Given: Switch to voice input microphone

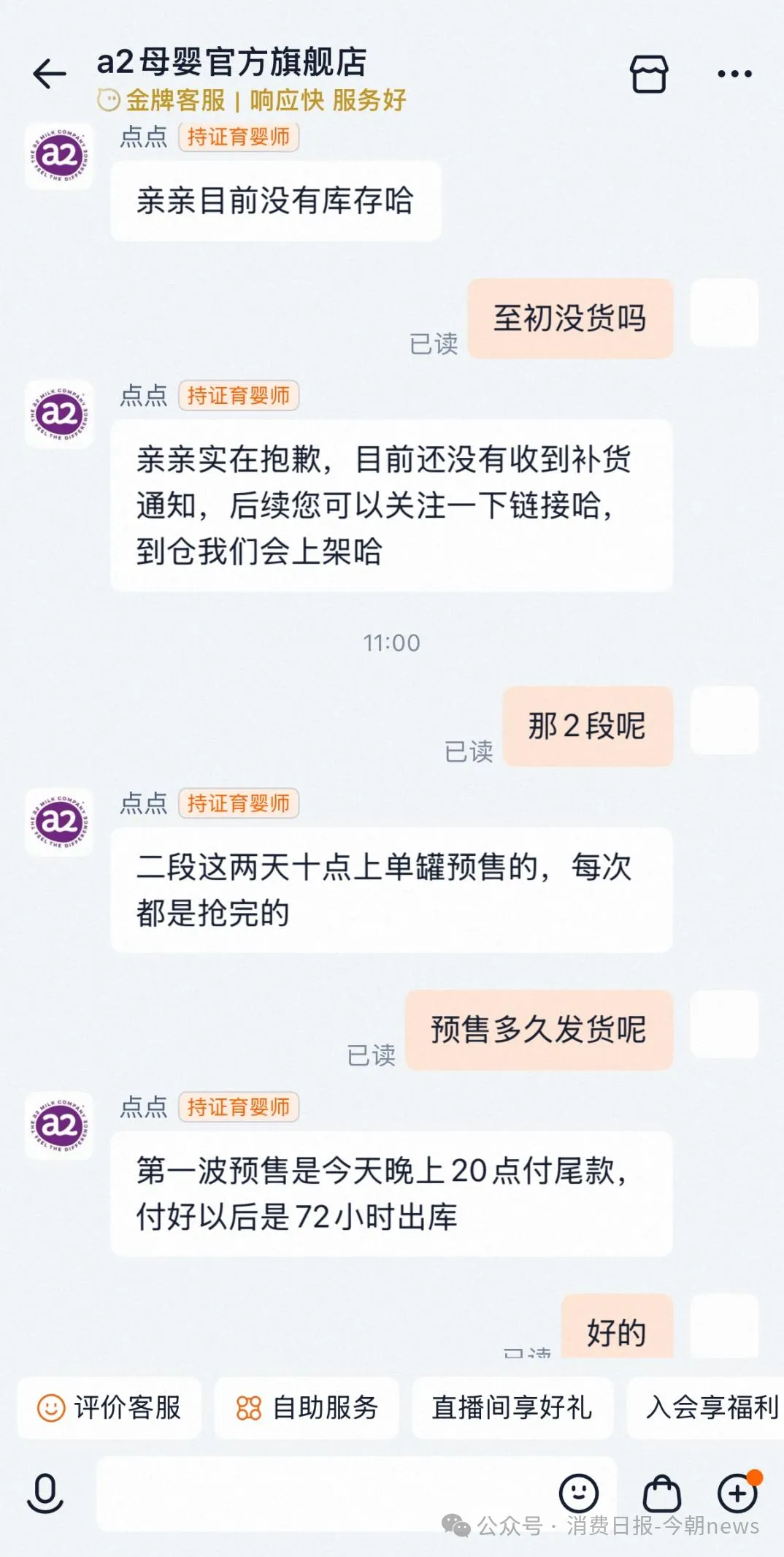Looking at the screenshot, I should (45, 1493).
